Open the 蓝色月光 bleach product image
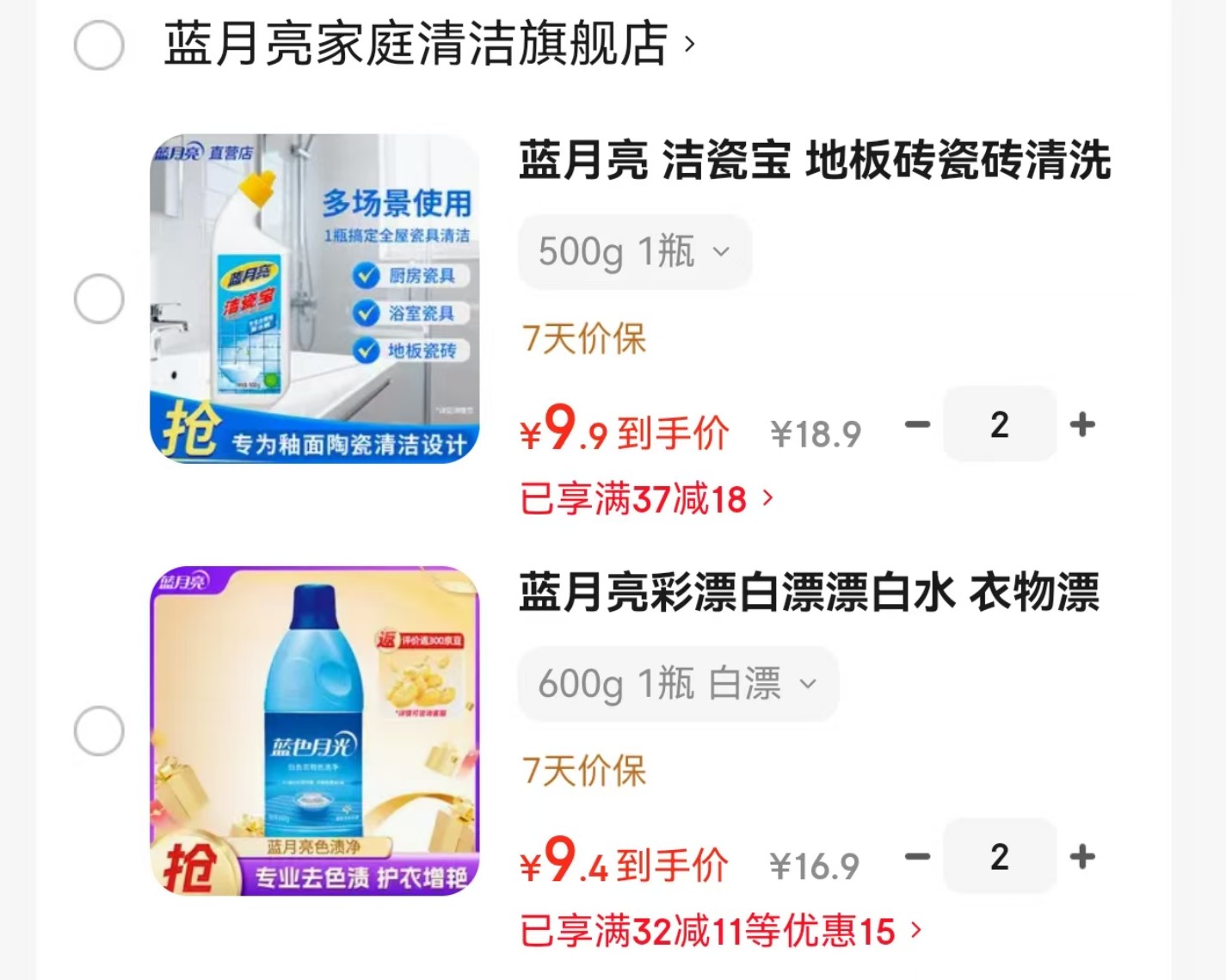 (x=314, y=730)
